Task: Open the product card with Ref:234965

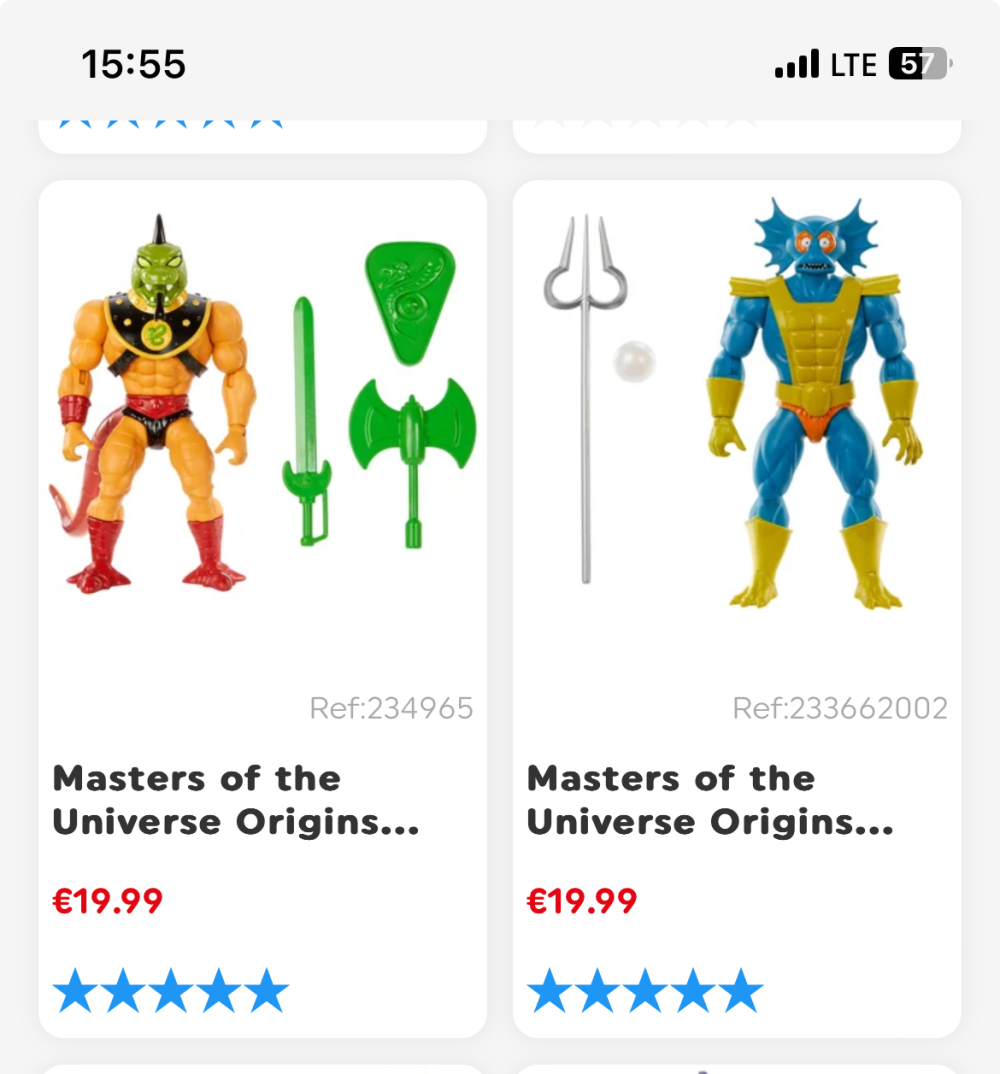Action: 262,608
